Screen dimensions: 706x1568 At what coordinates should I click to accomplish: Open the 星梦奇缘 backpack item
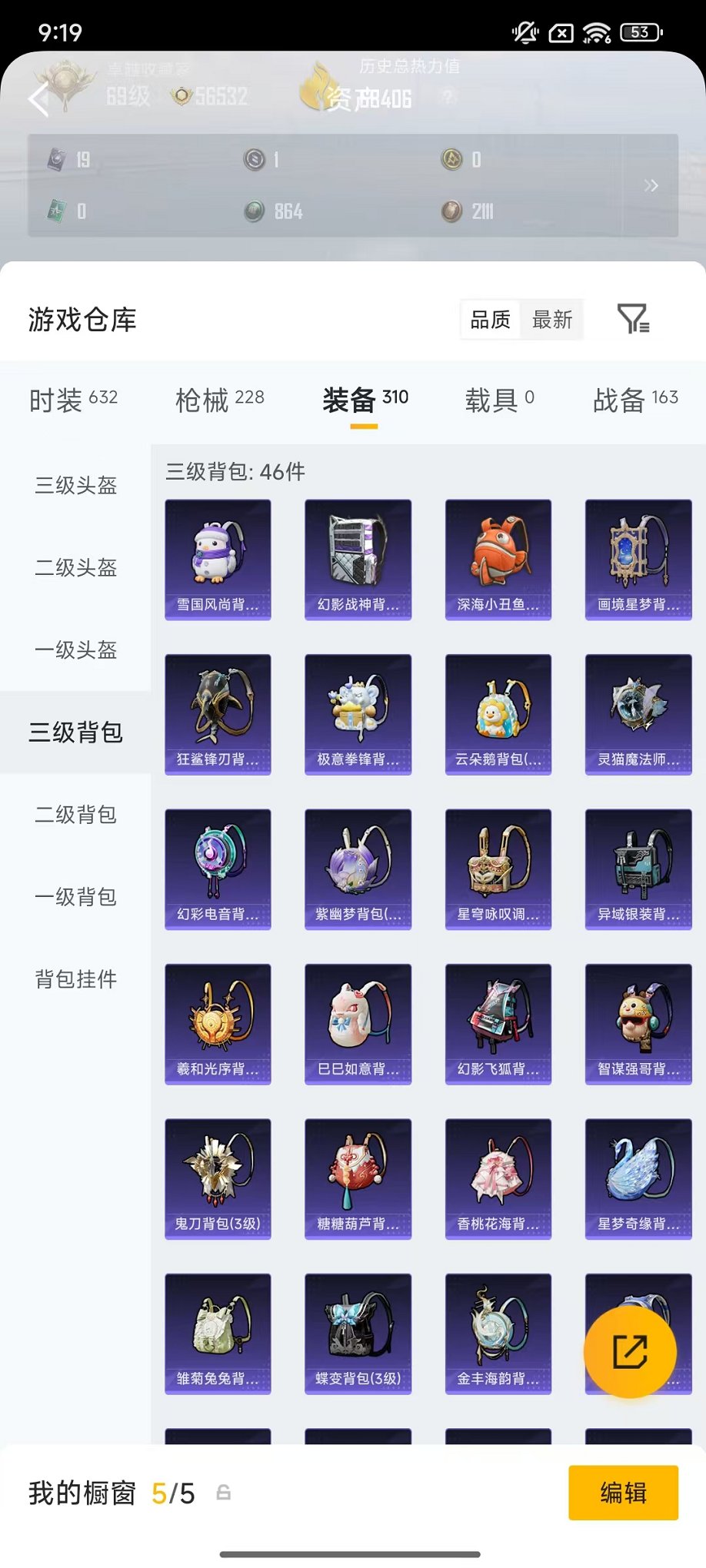click(638, 1178)
